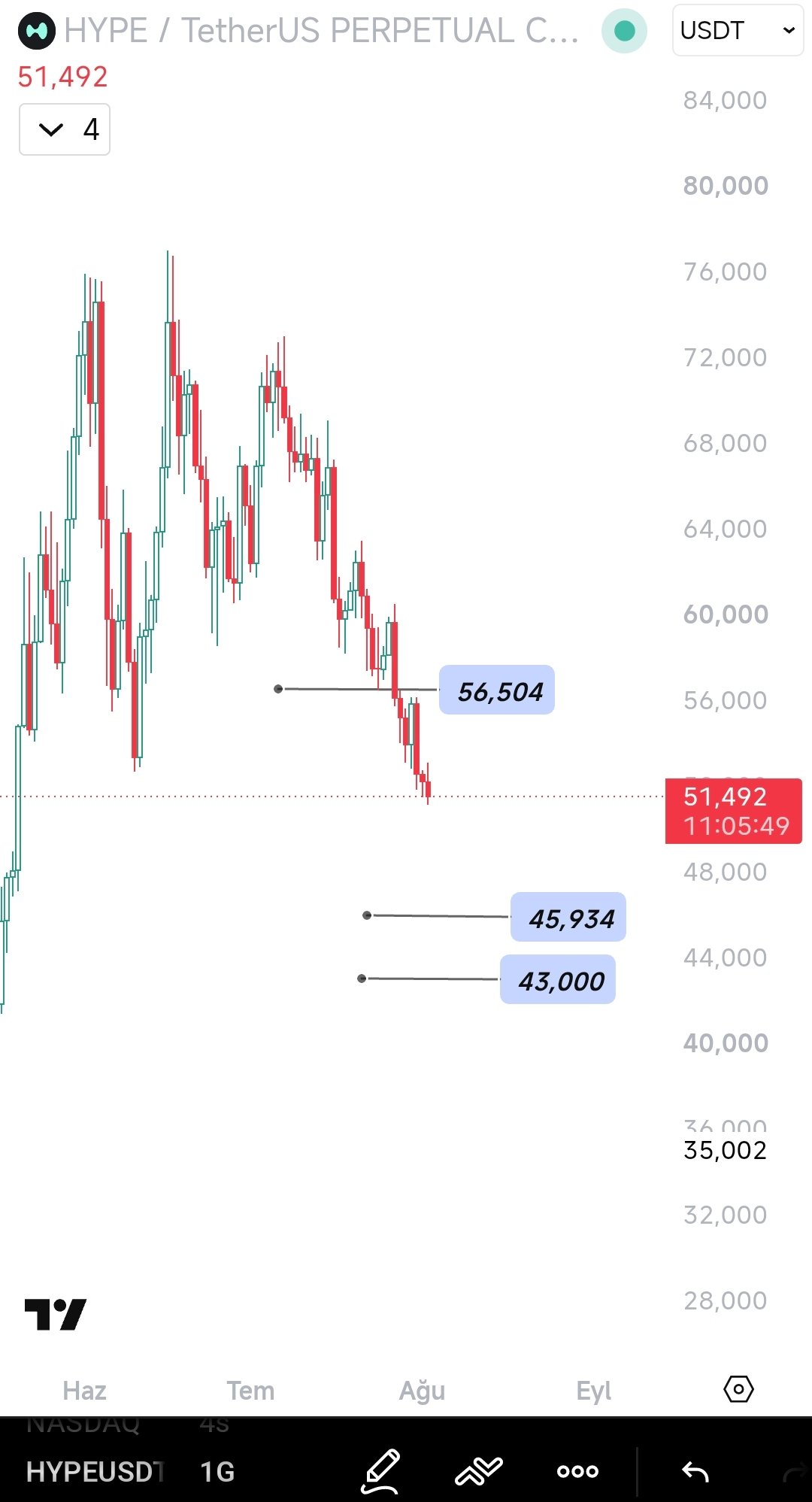Open the HYPEUSDT symbol search
This screenshot has width=812, height=1502.
[x=95, y=1471]
